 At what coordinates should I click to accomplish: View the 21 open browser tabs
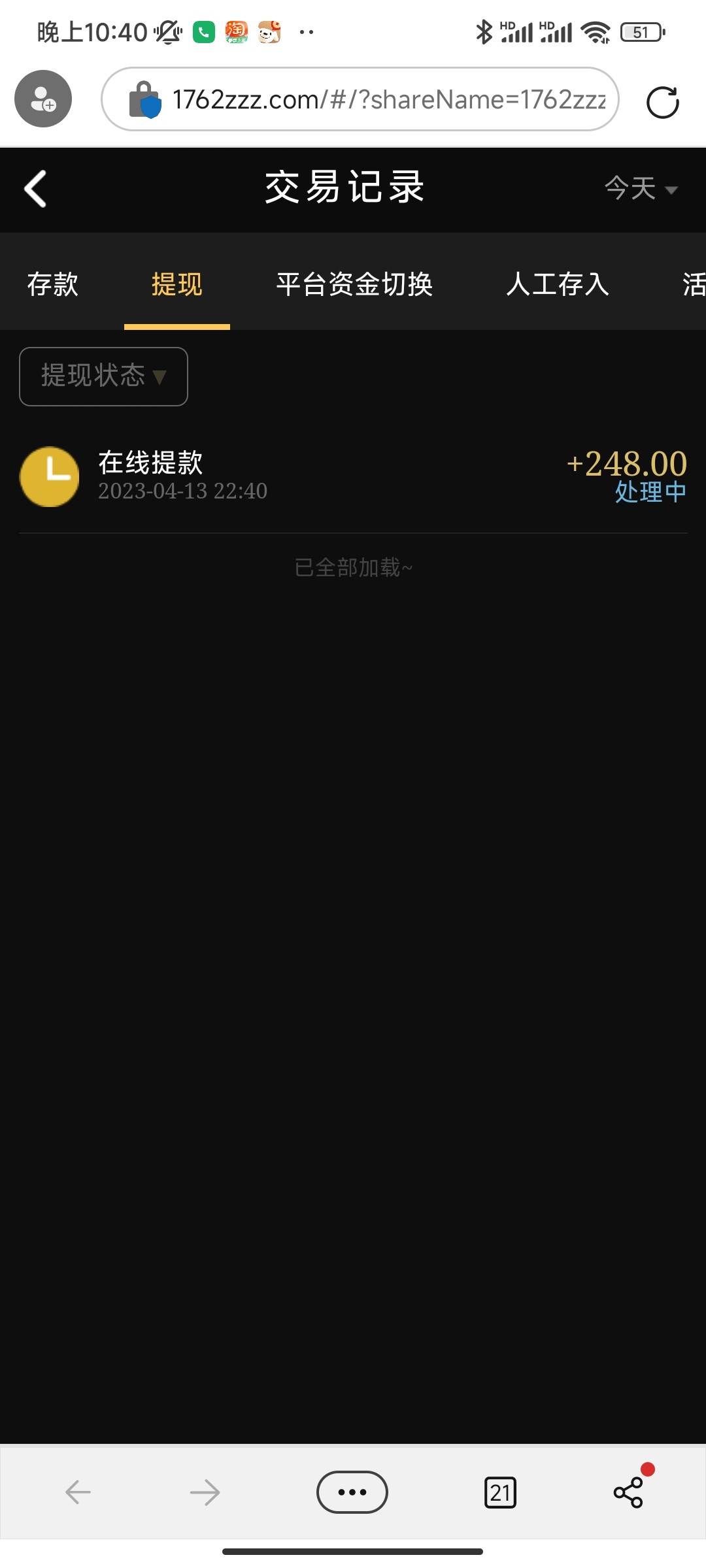pyautogui.click(x=500, y=1492)
